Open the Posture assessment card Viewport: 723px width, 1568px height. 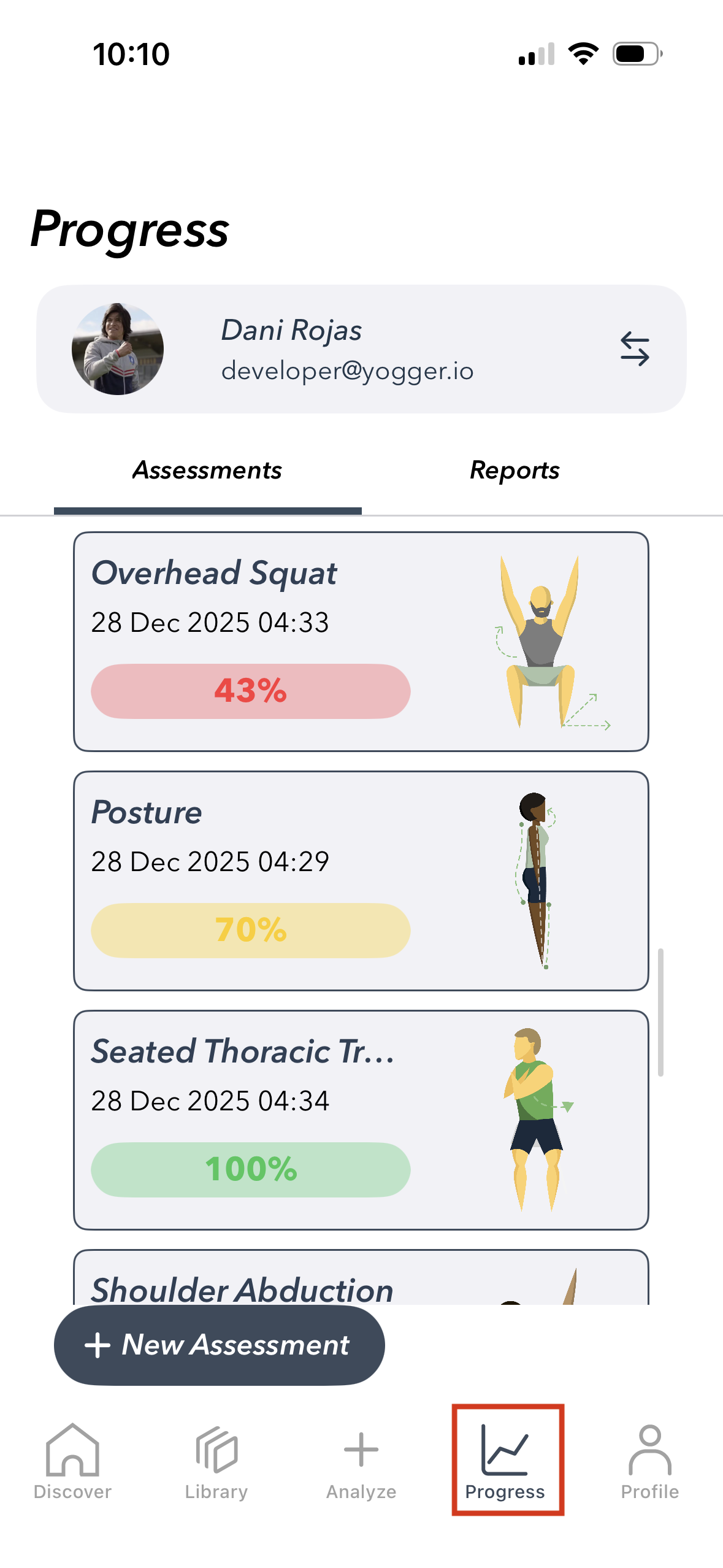361,880
